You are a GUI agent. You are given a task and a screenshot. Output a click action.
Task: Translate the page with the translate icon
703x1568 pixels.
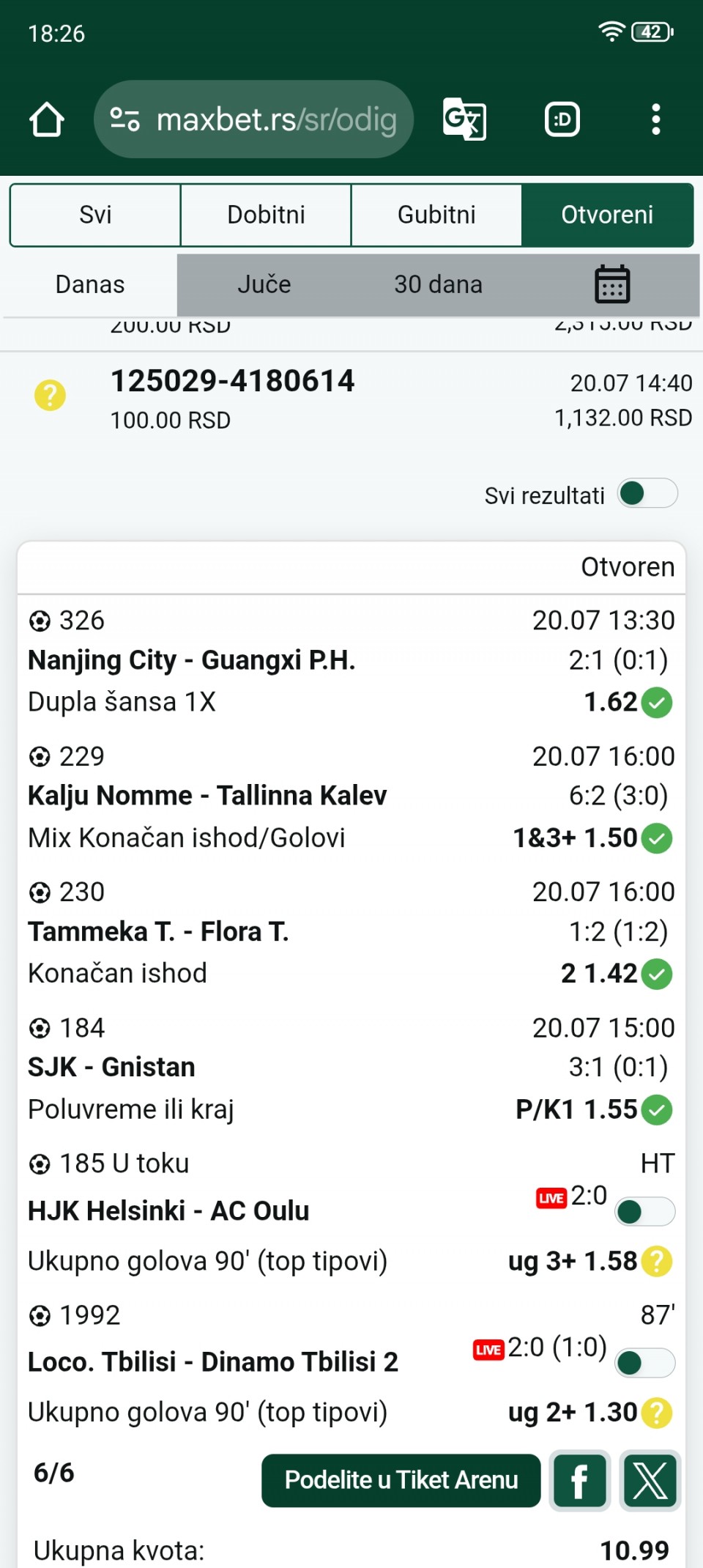[464, 119]
